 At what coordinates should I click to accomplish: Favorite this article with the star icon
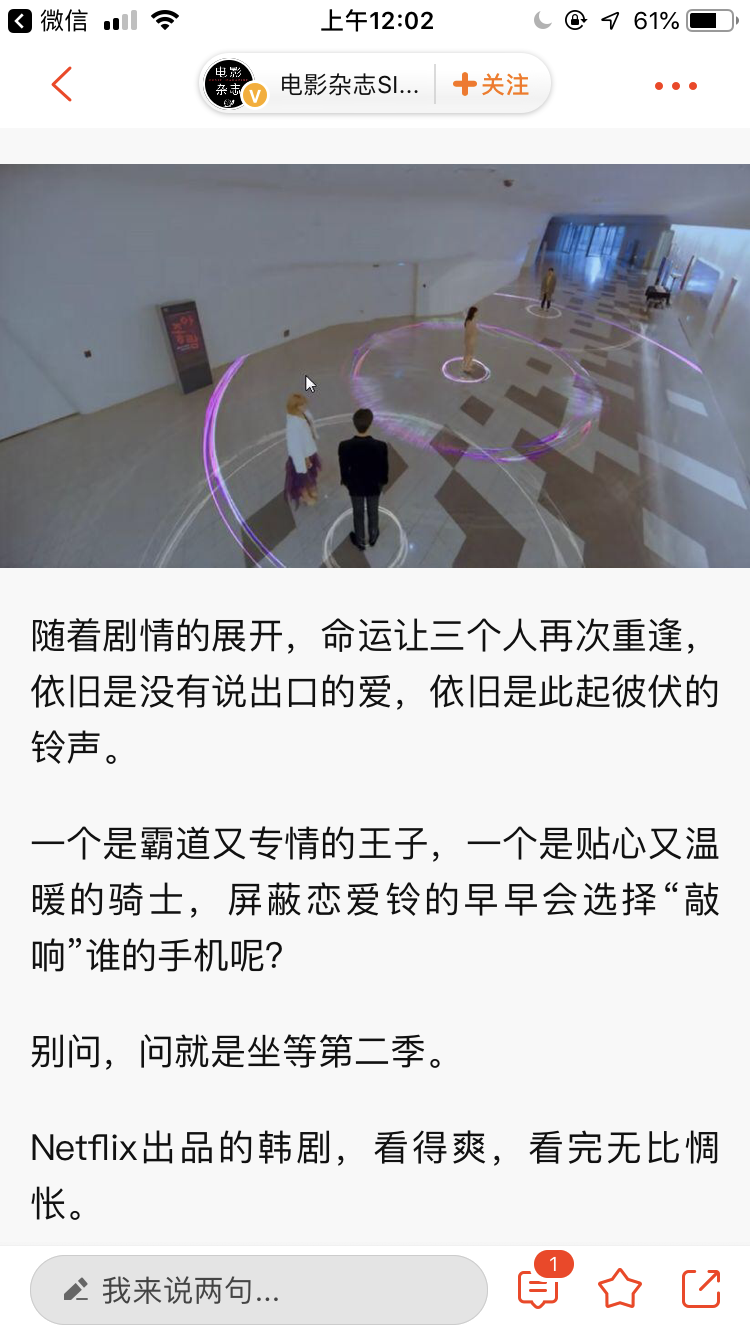coord(619,1288)
